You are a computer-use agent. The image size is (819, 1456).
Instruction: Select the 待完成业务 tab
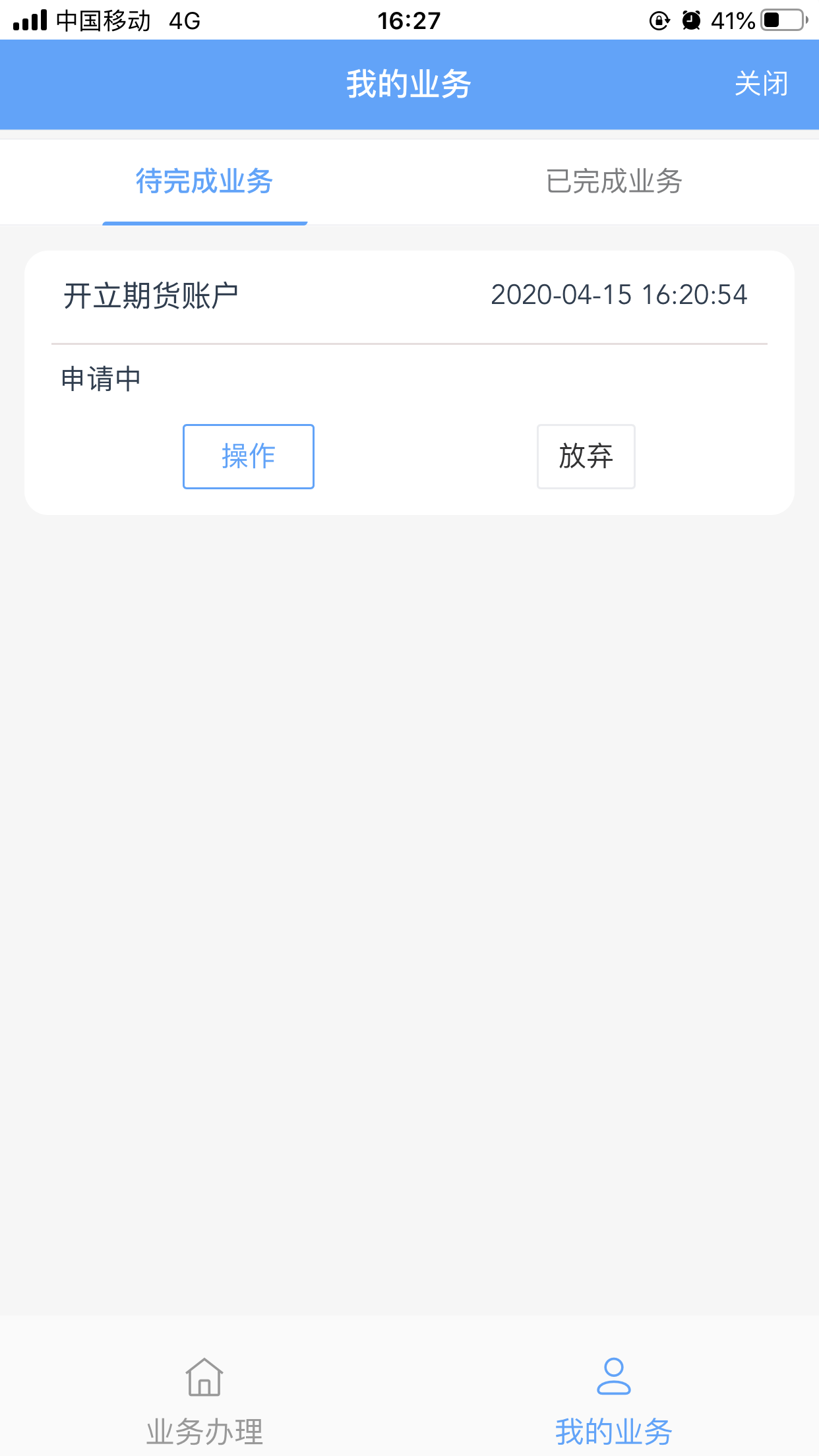(x=204, y=181)
